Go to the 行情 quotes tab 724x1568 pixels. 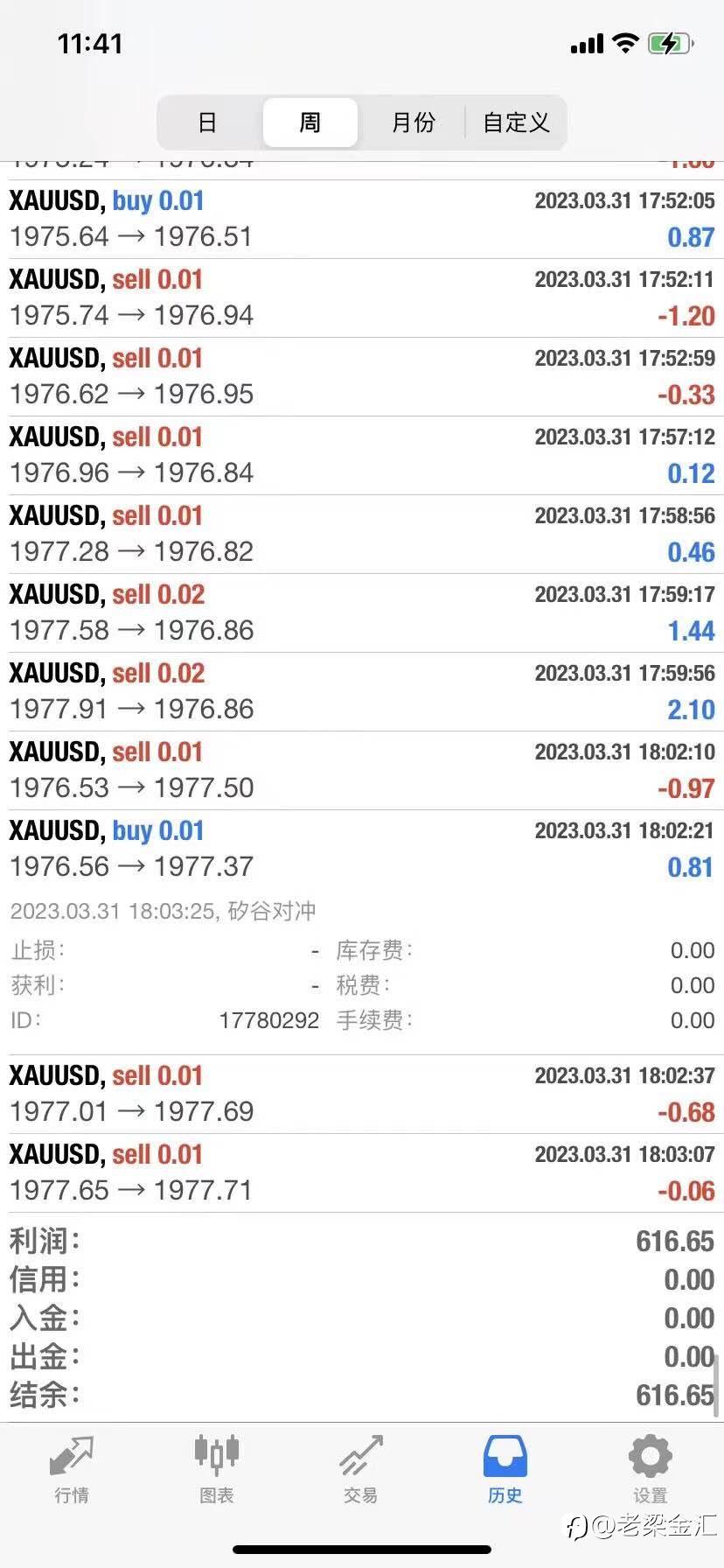72,1469
